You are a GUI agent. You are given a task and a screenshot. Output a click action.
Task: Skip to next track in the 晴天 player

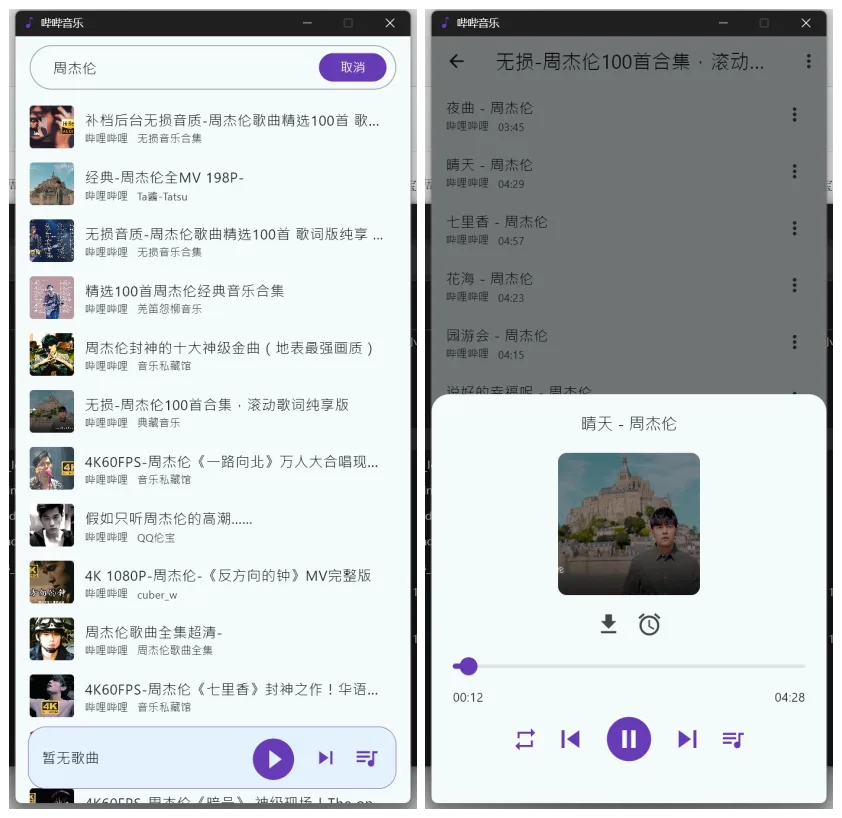687,739
